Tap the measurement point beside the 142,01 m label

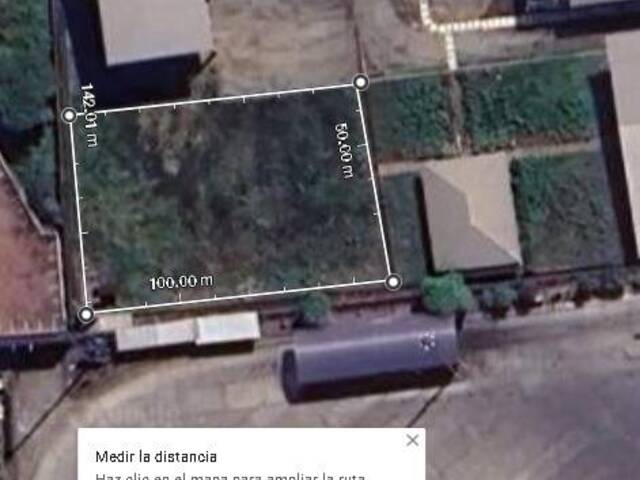click(x=69, y=115)
